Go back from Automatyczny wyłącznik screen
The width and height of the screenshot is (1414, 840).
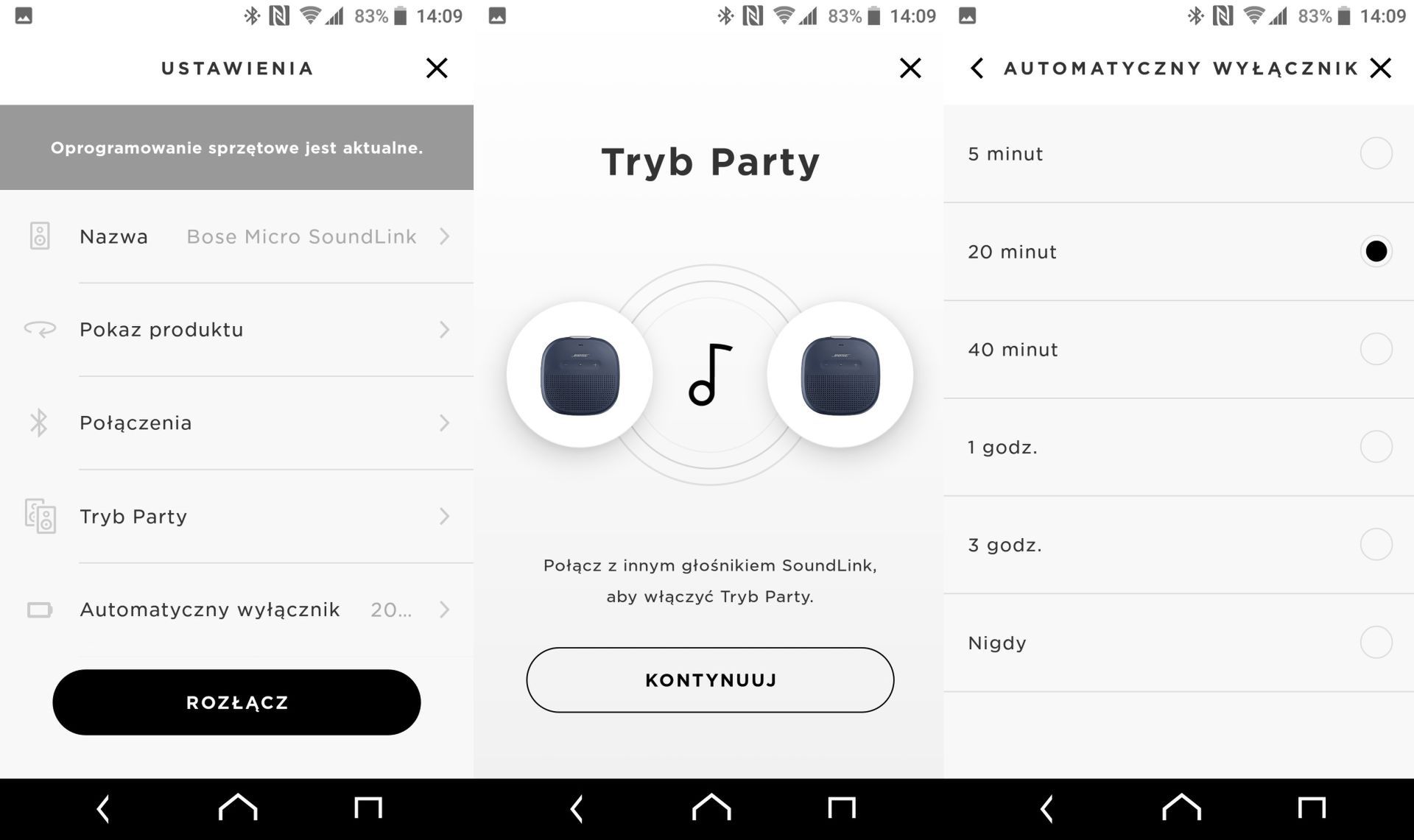[x=977, y=68]
